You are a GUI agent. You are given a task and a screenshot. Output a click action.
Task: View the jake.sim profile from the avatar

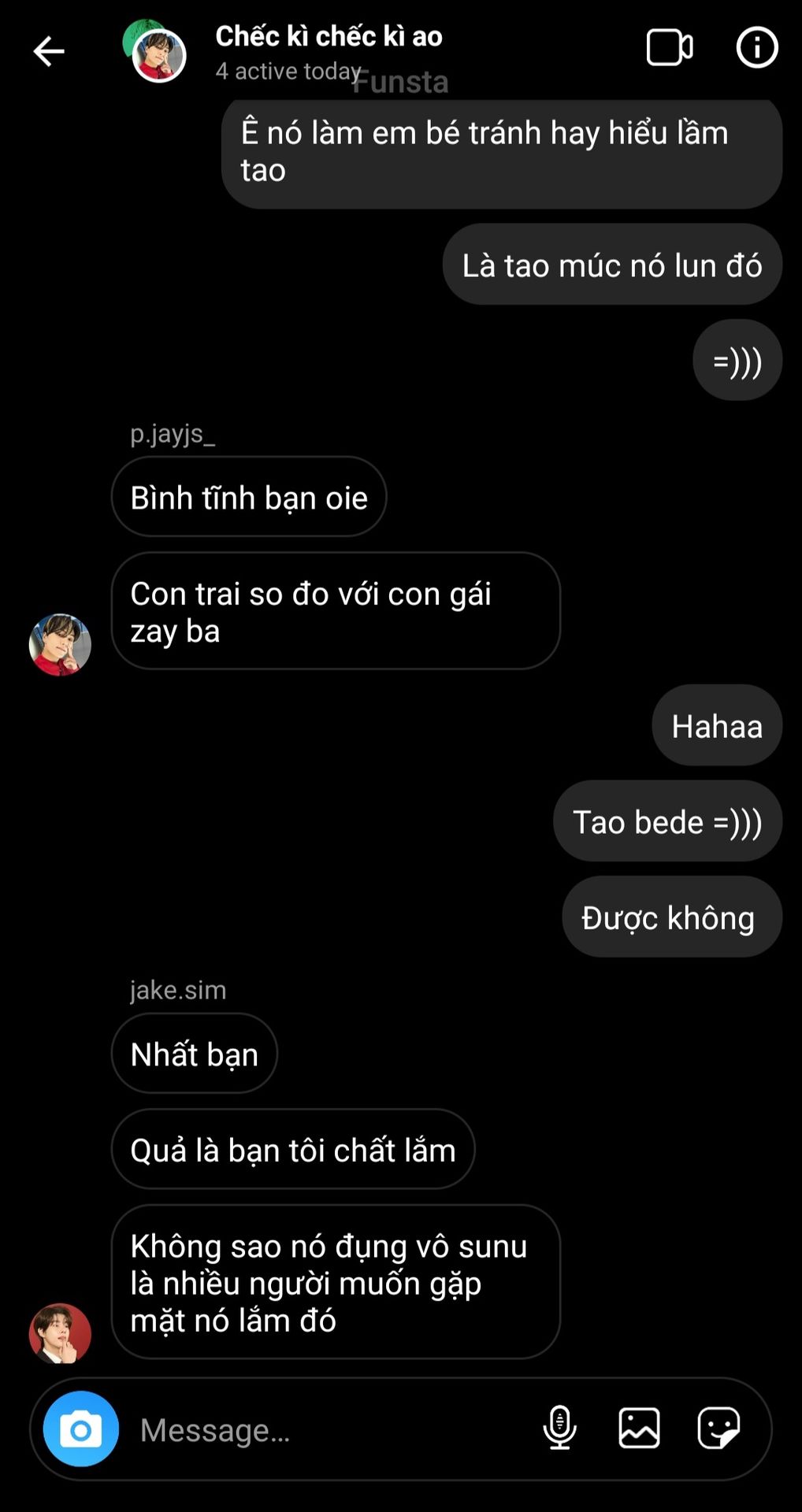(60, 1333)
